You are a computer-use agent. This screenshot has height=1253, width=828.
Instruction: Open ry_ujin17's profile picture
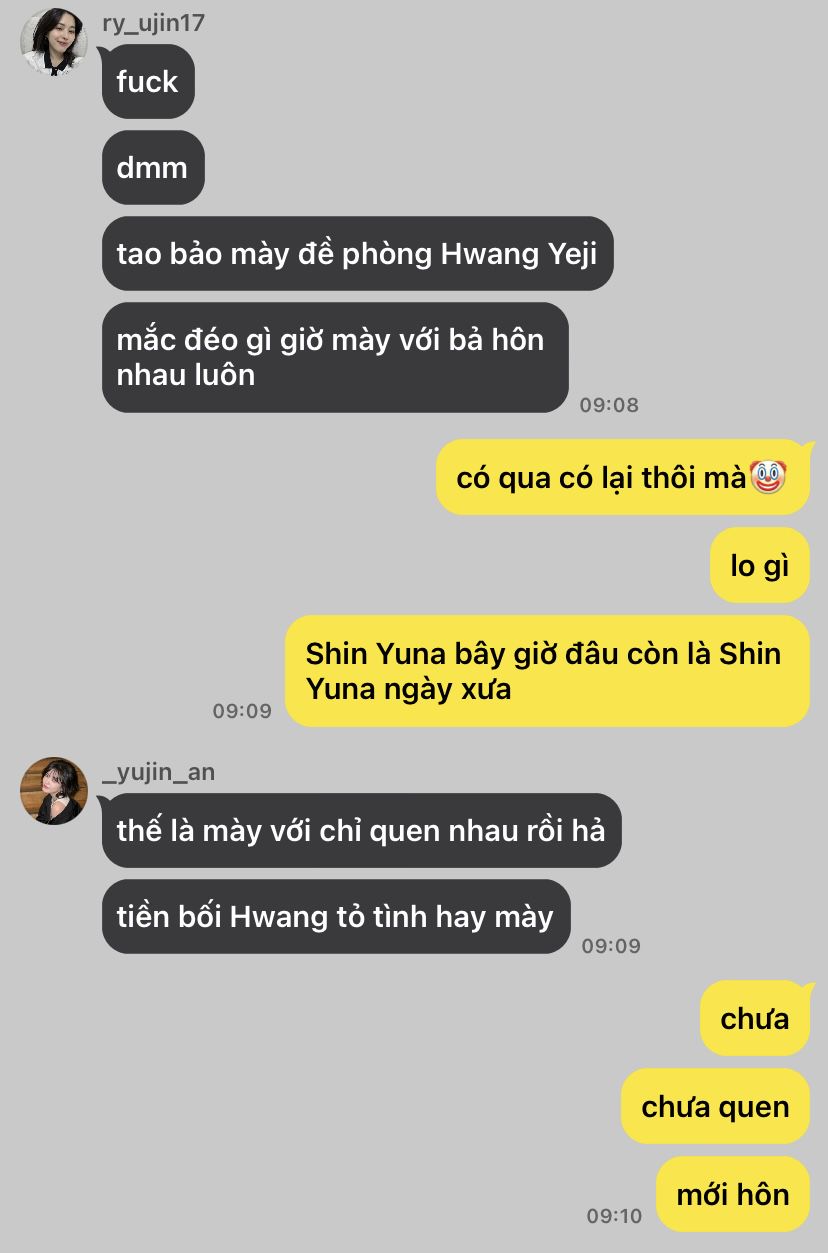[54, 43]
